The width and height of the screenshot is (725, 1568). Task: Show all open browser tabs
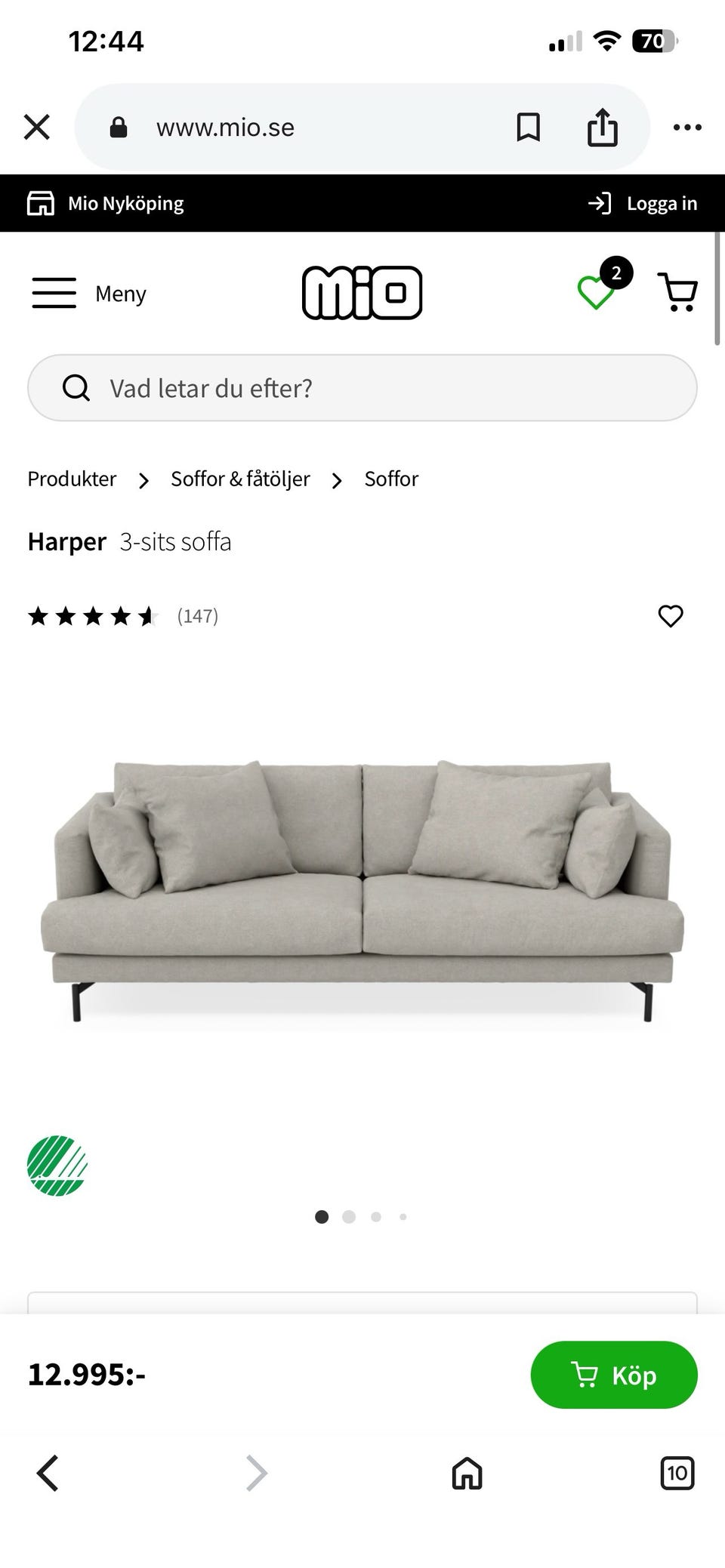coord(677,1472)
